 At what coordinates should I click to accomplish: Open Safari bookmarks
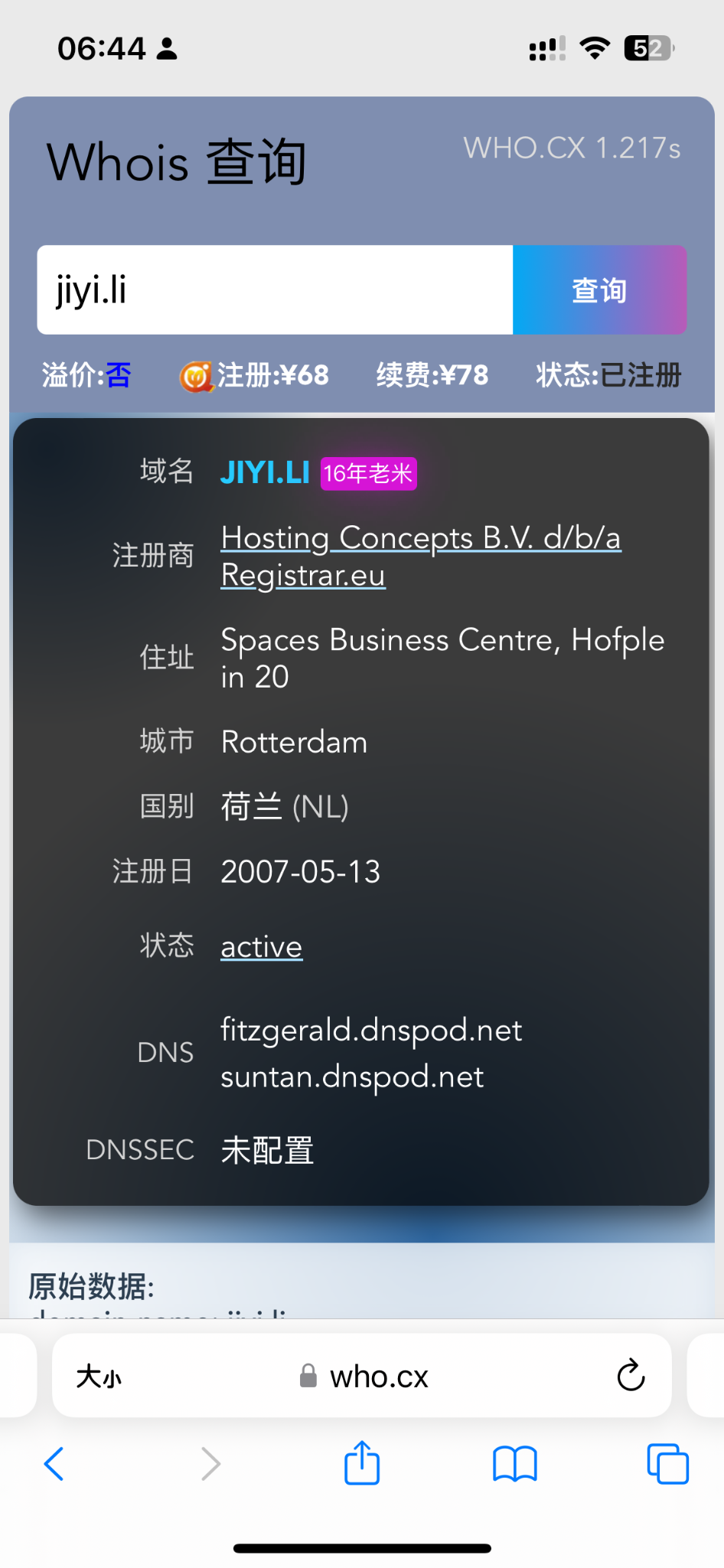[515, 1464]
